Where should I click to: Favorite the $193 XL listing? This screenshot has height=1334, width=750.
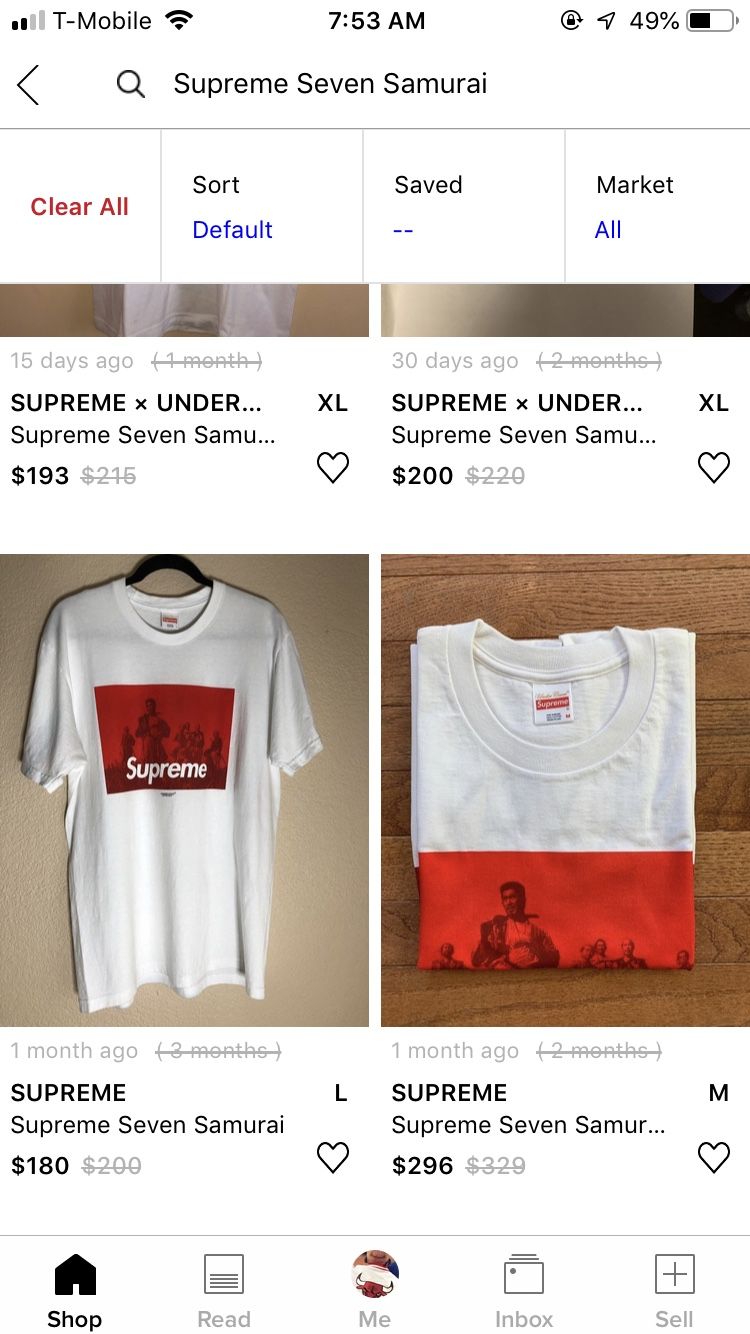(x=333, y=467)
